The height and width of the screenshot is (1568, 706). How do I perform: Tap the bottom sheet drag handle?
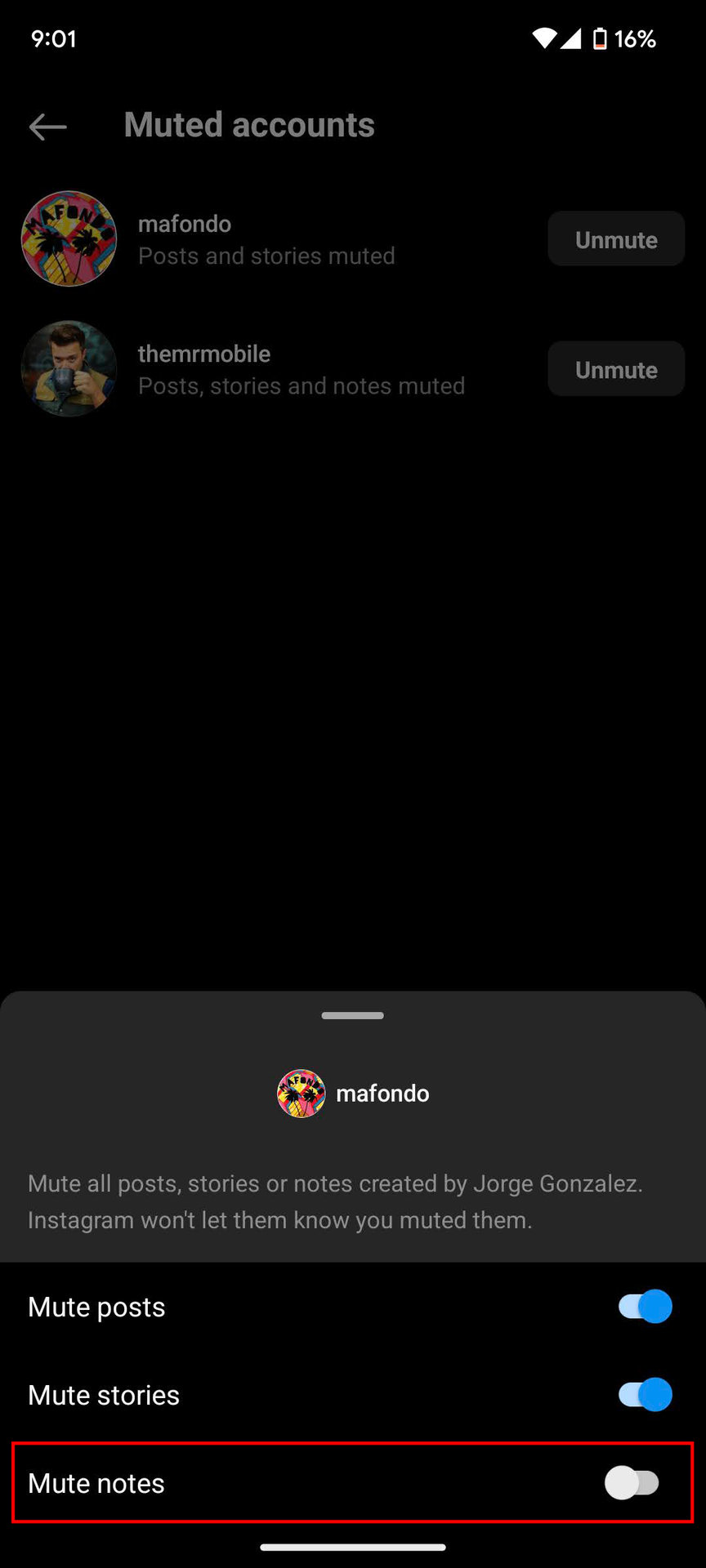coord(352,1016)
